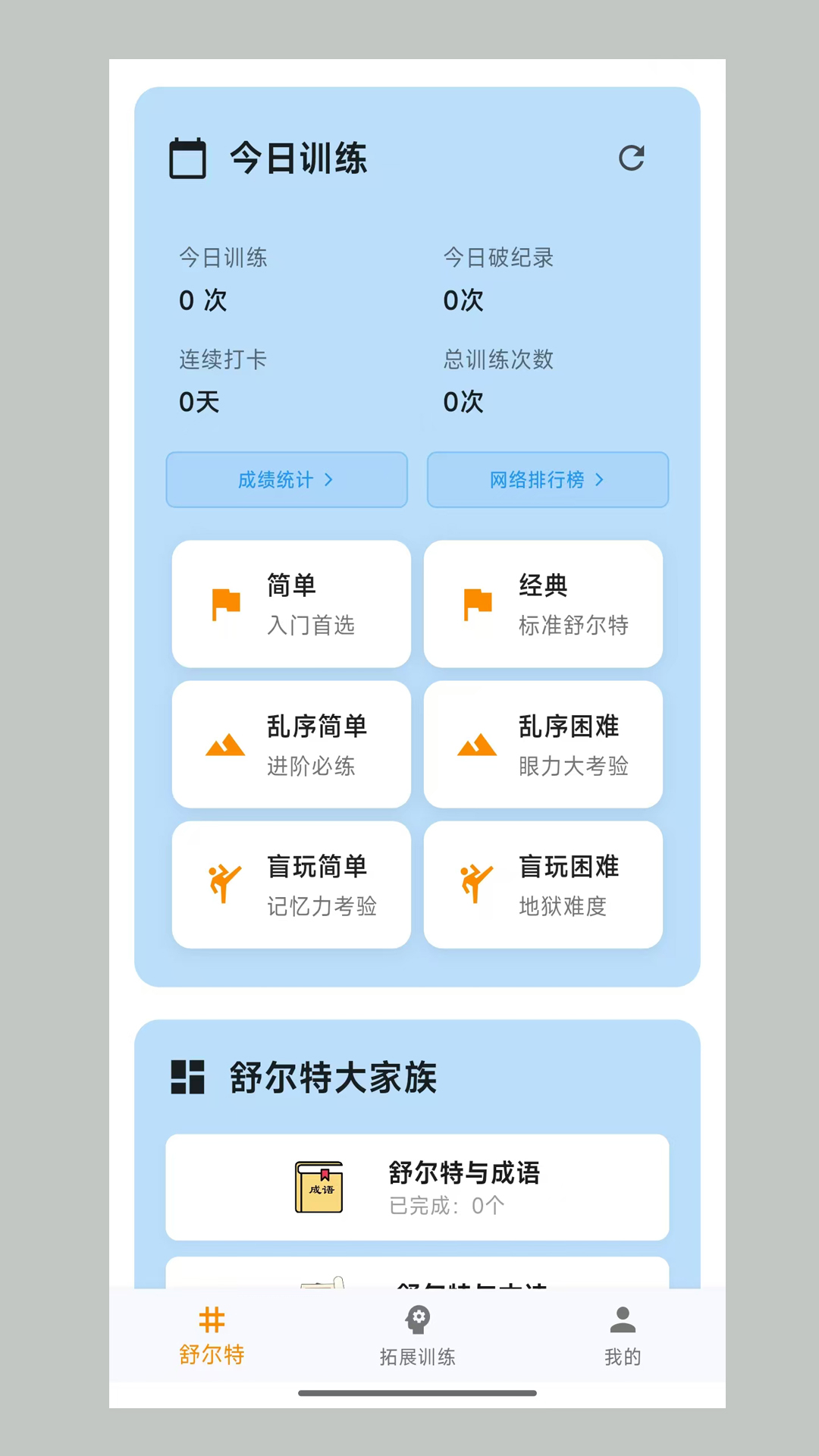Viewport: 819px width, 1456px height.
Task: Click the flag icon on 经典 mode card
Action: [x=475, y=603]
